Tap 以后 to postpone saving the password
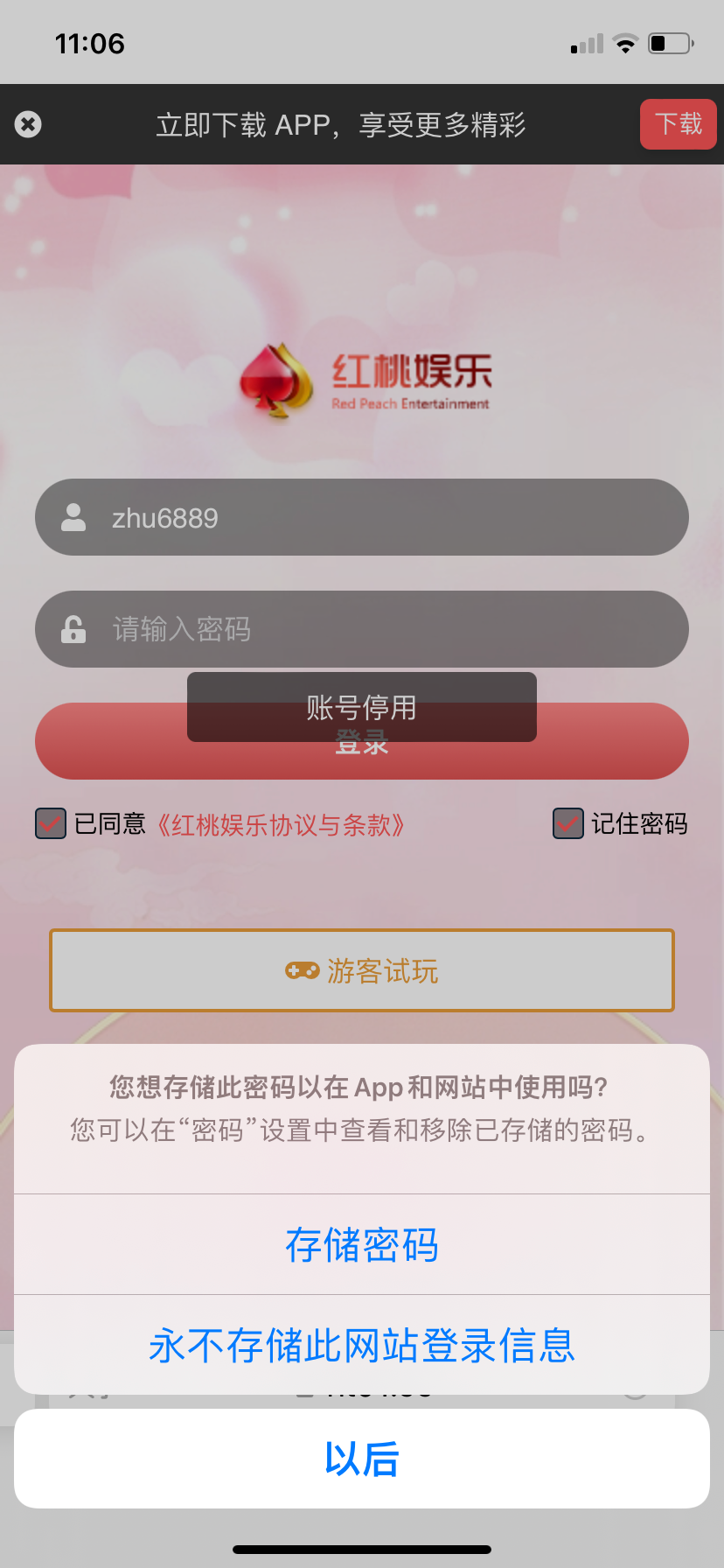The width and height of the screenshot is (724, 1568). pos(362,1458)
